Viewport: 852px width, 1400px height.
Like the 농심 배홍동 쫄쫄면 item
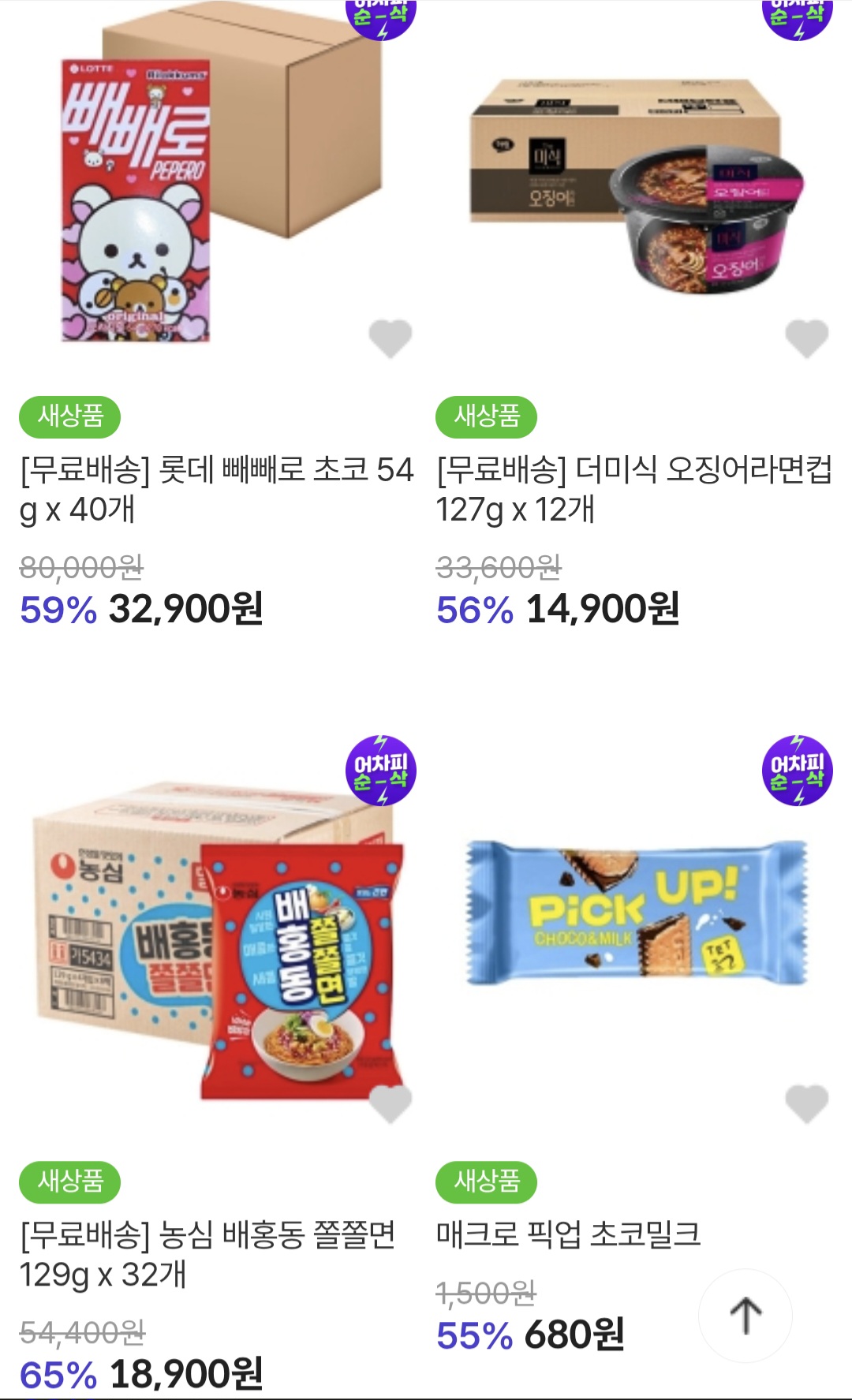(390, 1103)
